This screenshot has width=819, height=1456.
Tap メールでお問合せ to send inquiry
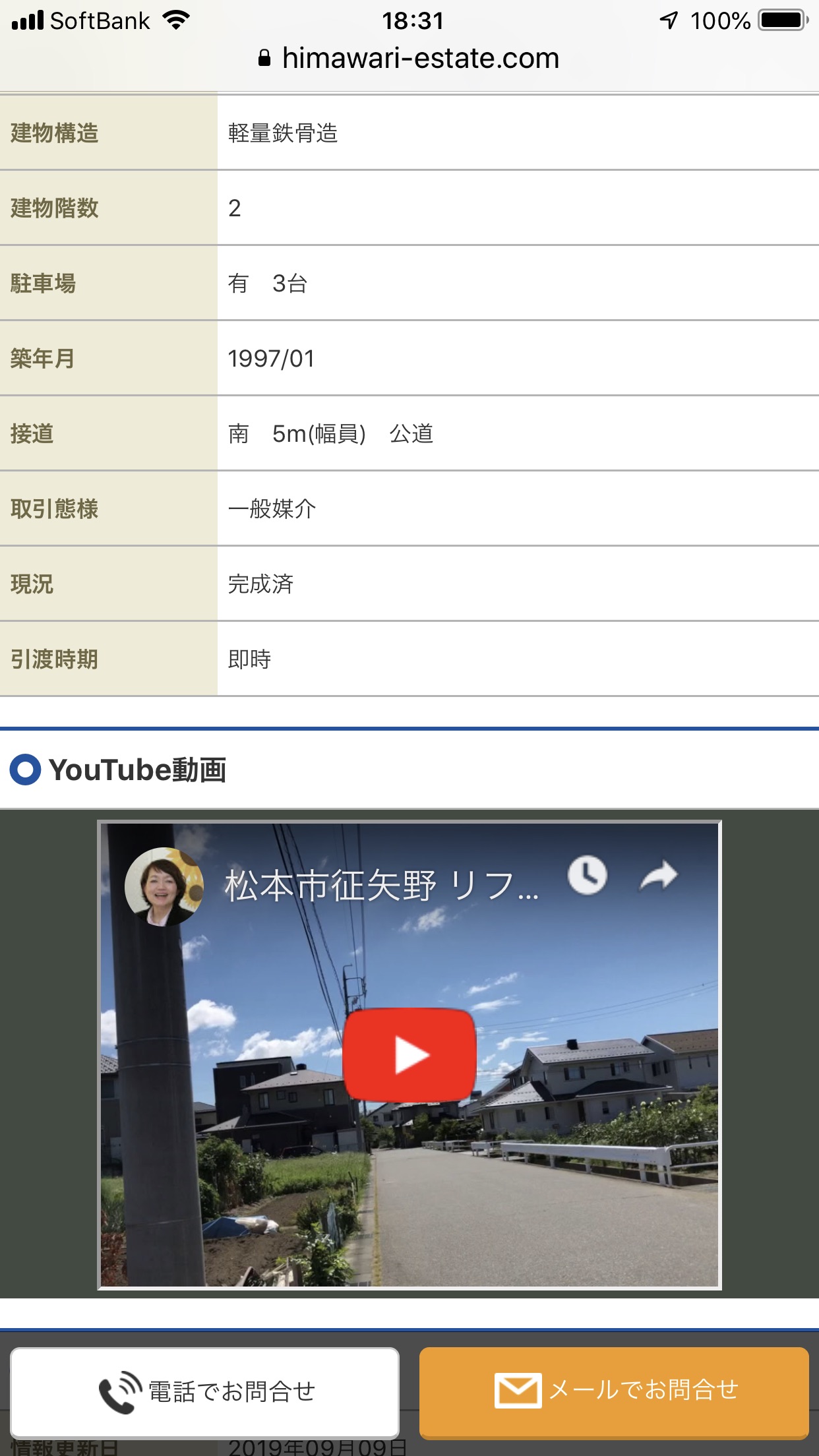pyautogui.click(x=614, y=1390)
